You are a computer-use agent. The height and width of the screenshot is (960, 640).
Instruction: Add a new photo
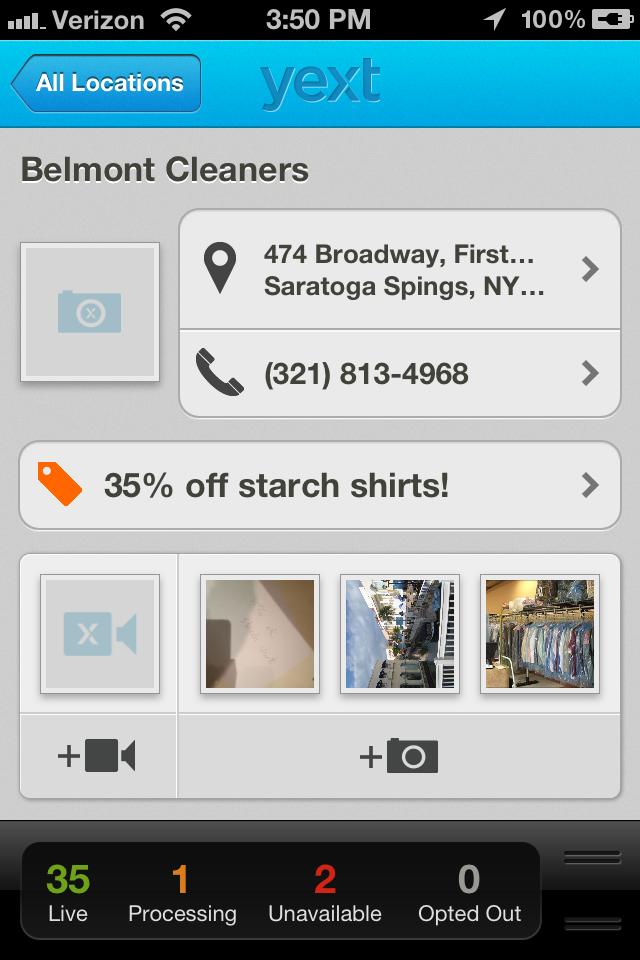pyautogui.click(x=399, y=756)
